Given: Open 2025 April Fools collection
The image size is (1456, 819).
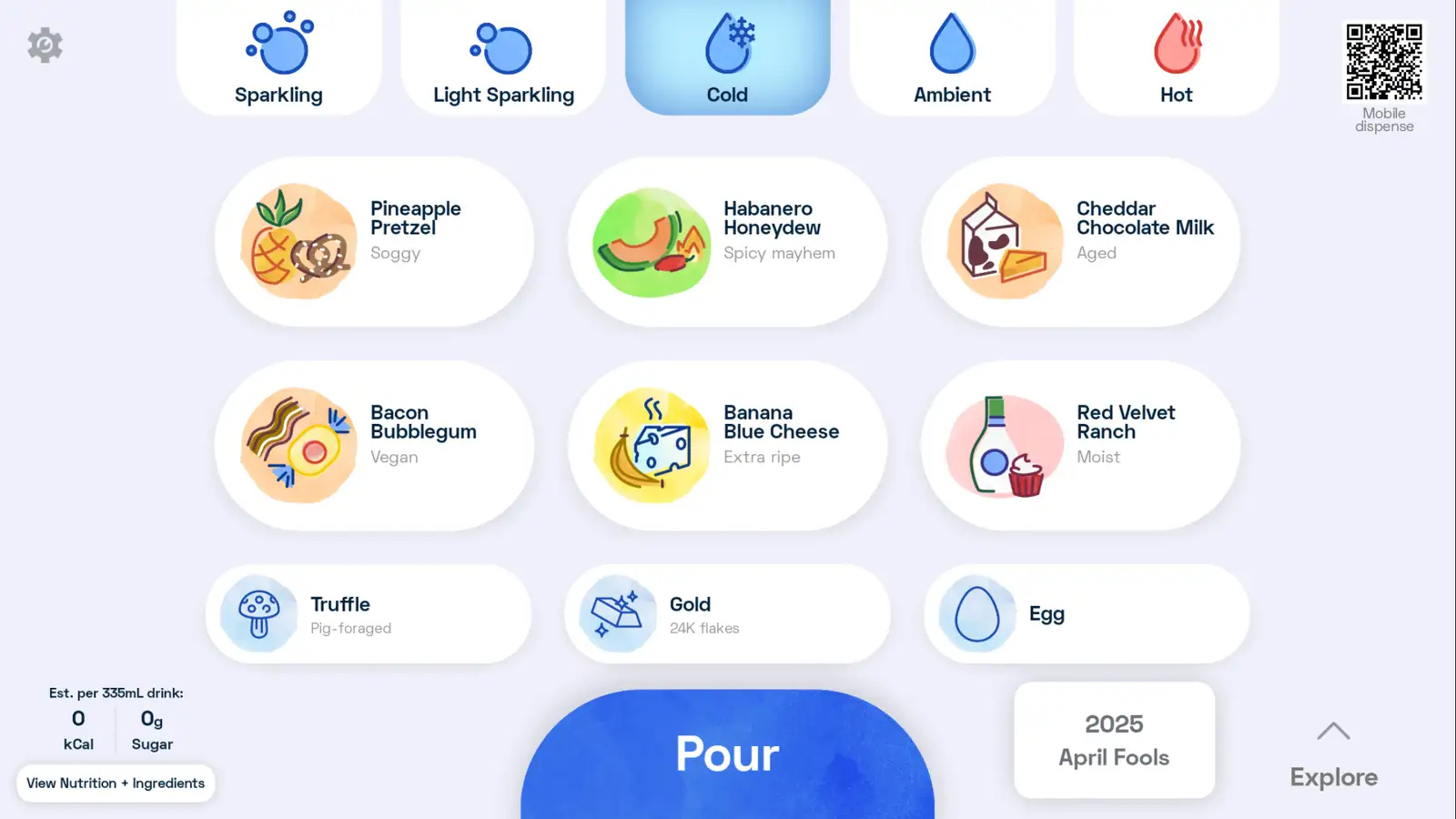Looking at the screenshot, I should (1114, 740).
